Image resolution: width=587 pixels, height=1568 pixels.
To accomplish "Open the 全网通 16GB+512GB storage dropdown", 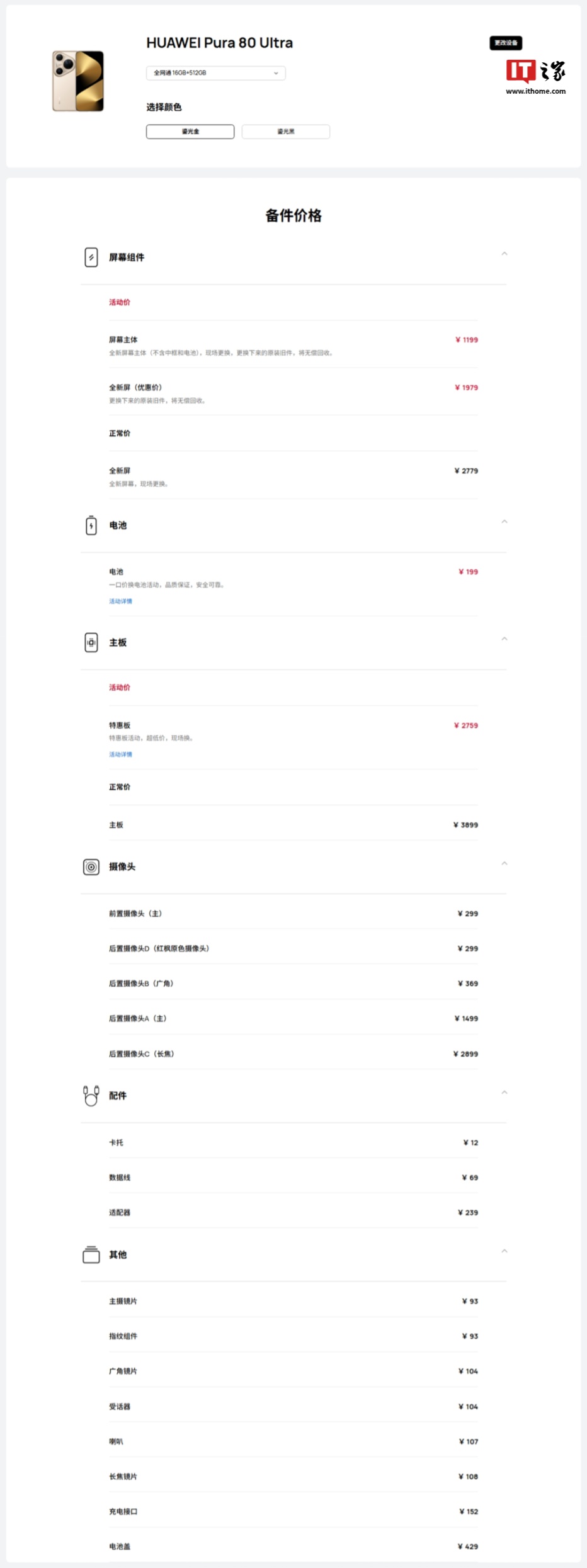I will pyautogui.click(x=215, y=73).
